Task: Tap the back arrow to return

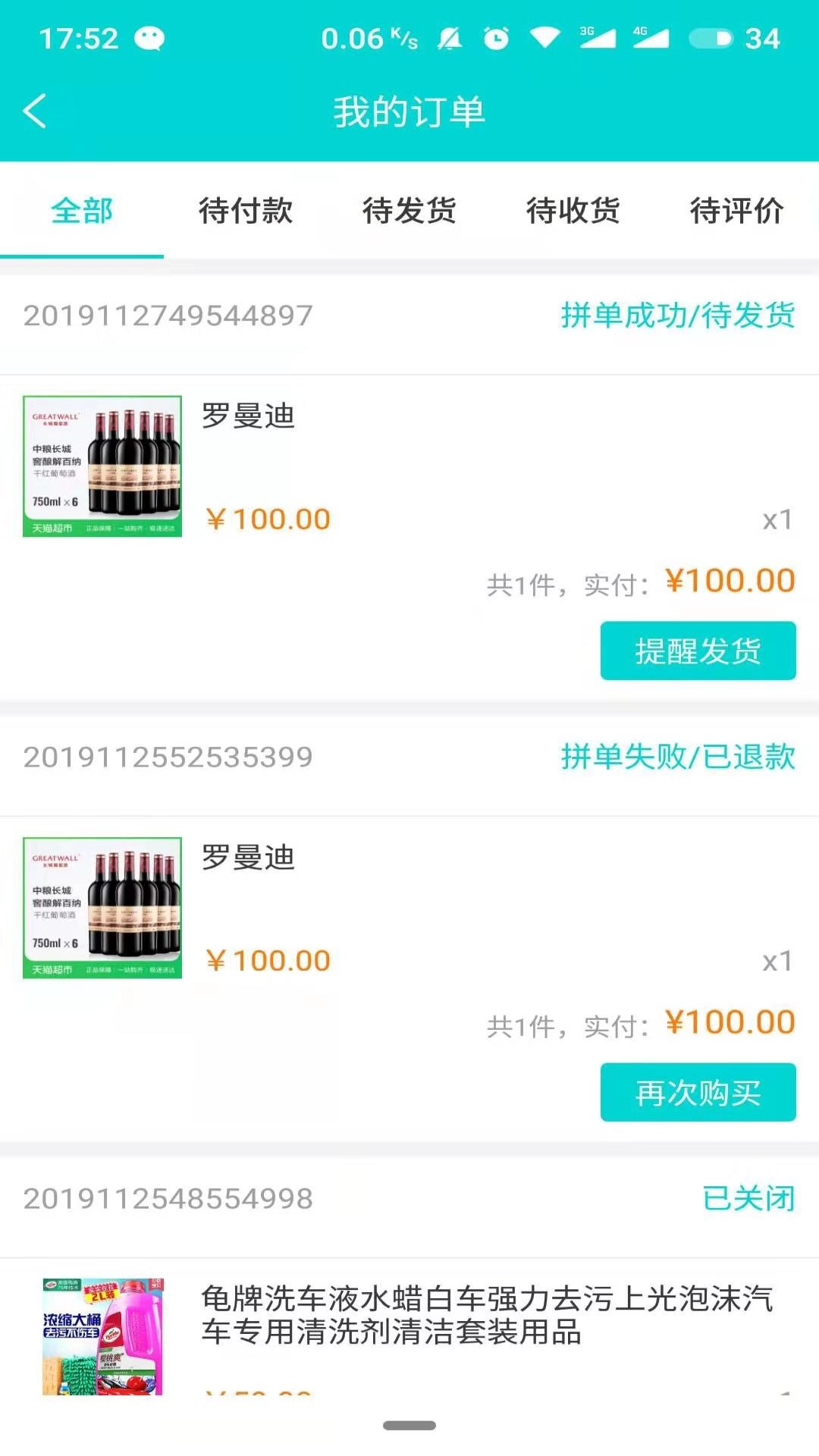Action: [x=36, y=110]
